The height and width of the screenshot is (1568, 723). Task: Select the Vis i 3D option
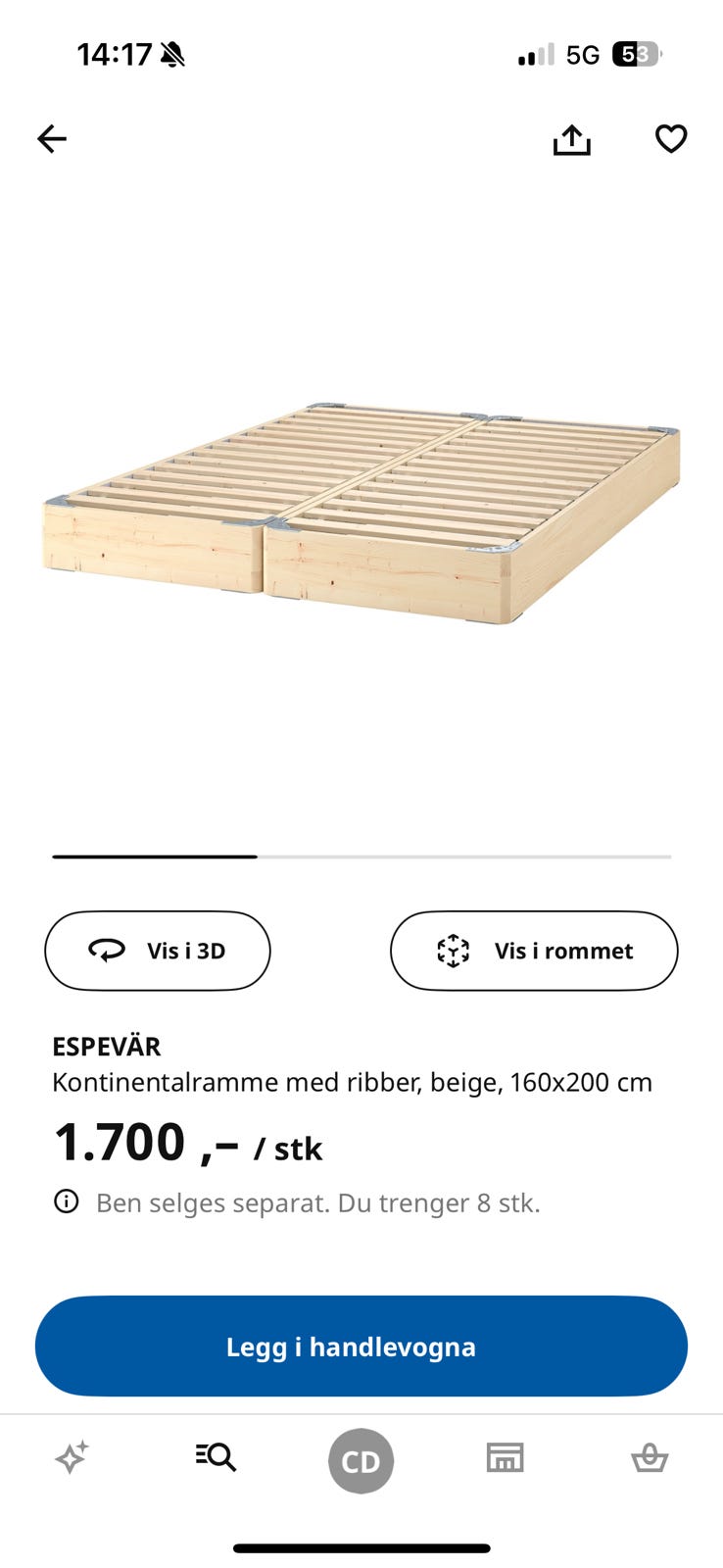pyautogui.click(x=157, y=951)
